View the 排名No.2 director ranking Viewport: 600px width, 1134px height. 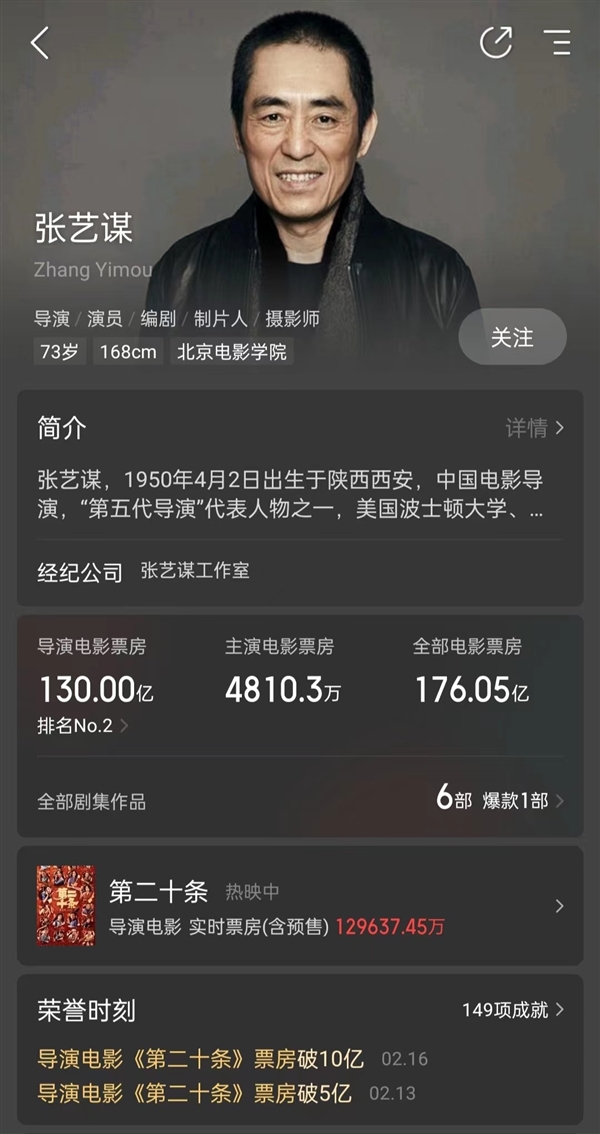[x=83, y=726]
